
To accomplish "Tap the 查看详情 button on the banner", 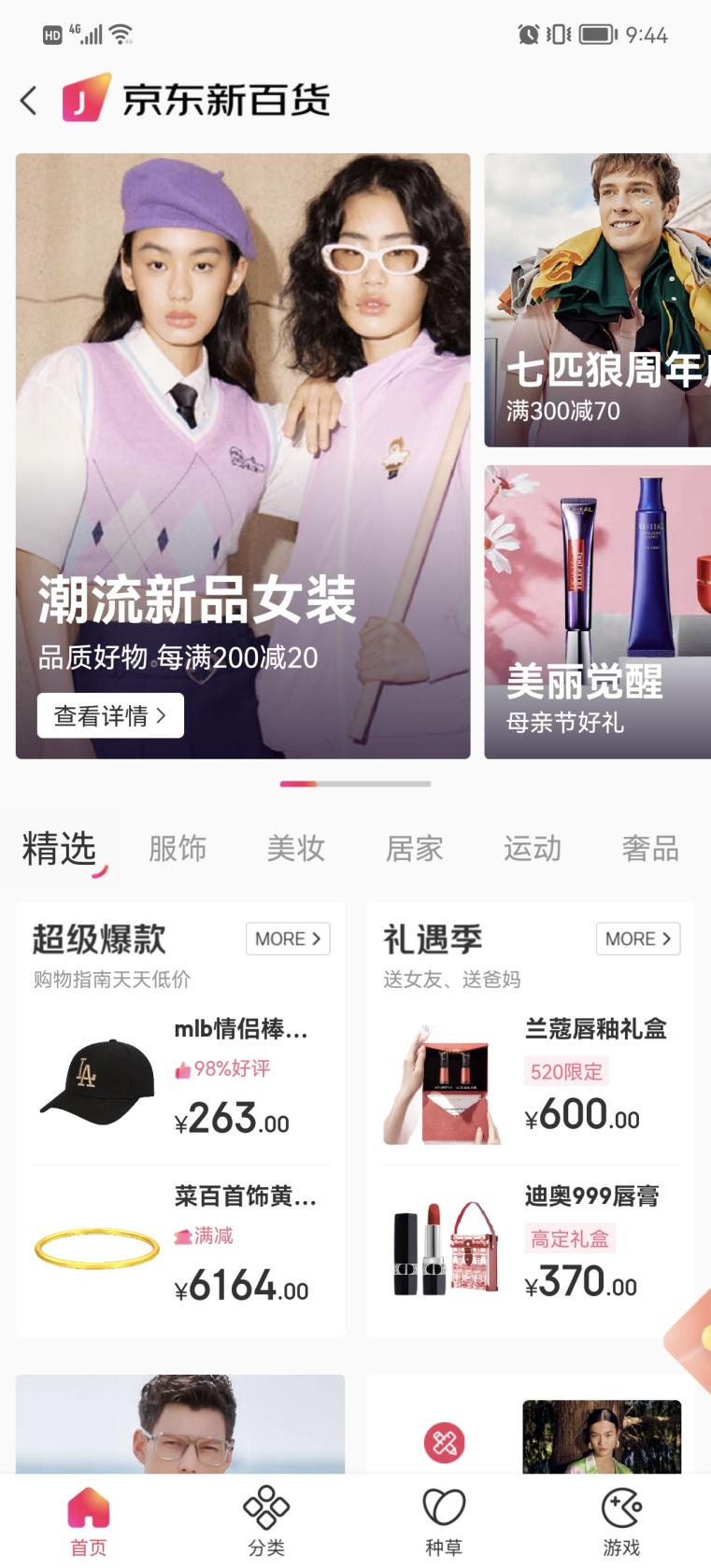I will 110,716.
